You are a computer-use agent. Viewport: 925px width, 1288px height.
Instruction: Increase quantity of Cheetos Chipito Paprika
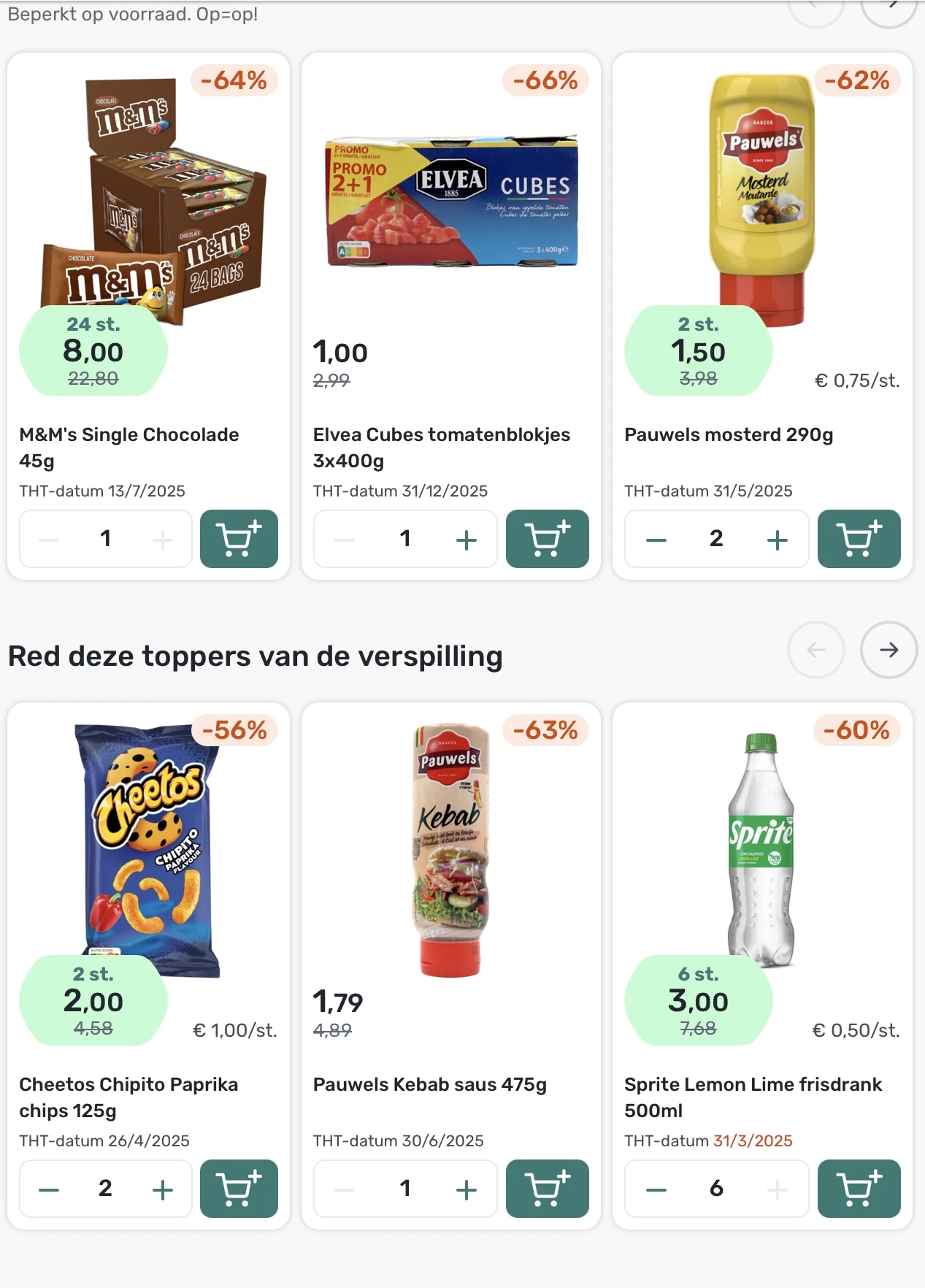click(x=162, y=1189)
